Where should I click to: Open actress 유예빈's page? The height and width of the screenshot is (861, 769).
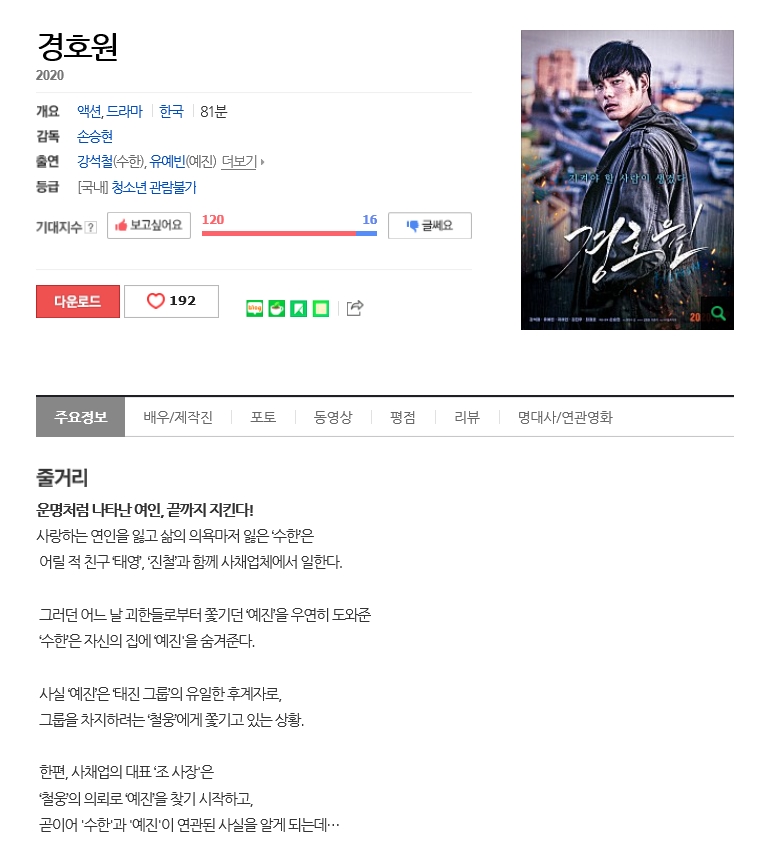(167, 161)
